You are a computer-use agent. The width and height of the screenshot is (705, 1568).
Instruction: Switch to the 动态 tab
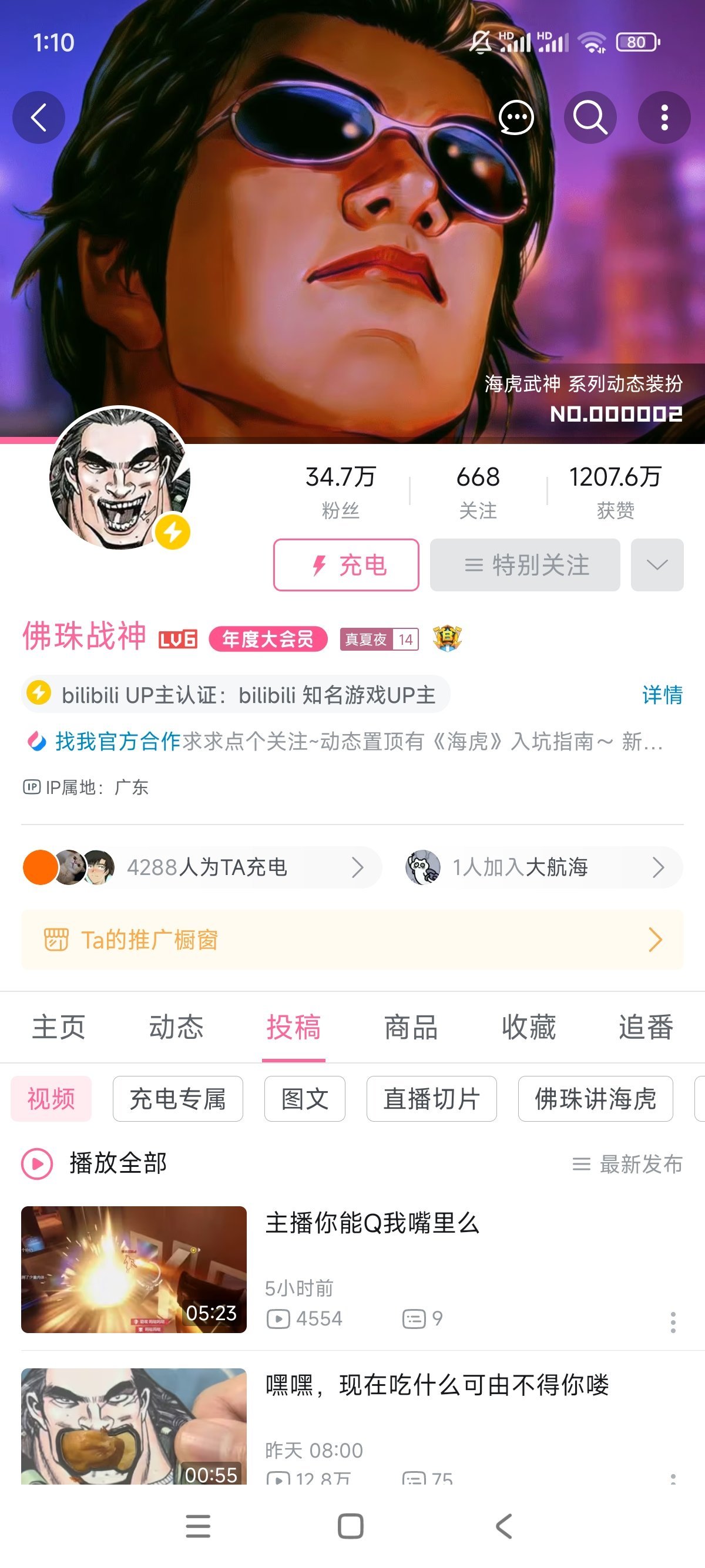(x=176, y=1028)
